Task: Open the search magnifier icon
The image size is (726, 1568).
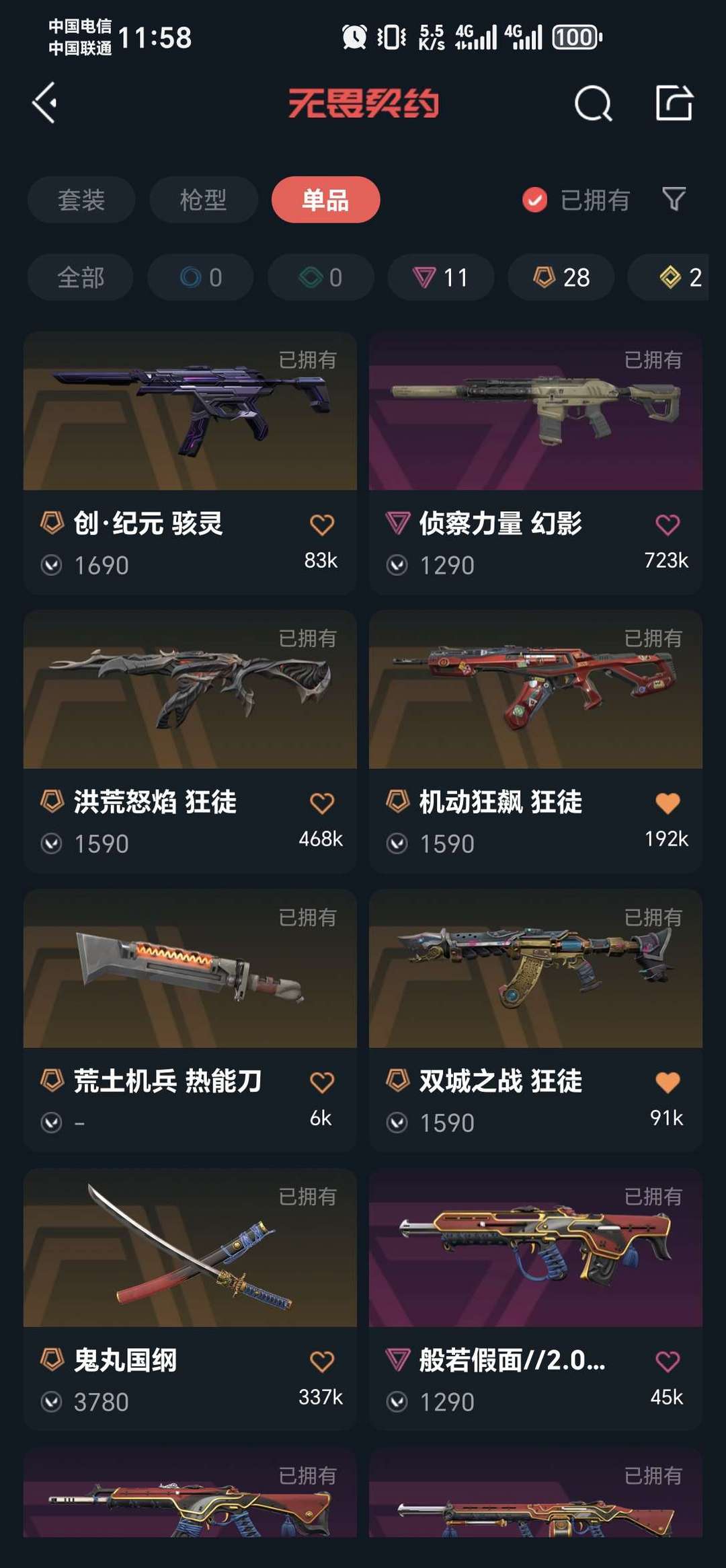Action: click(x=593, y=103)
